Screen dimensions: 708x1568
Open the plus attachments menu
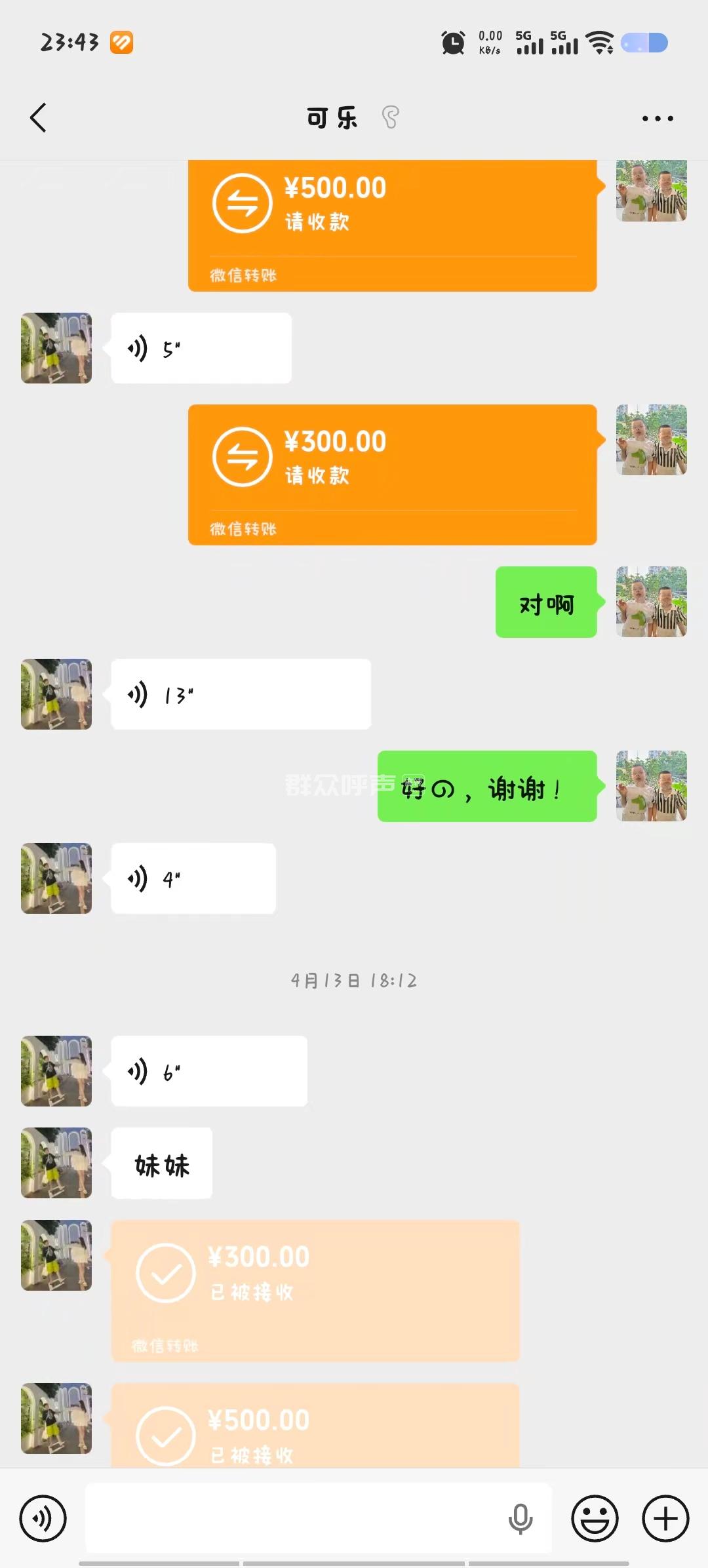[665, 1518]
